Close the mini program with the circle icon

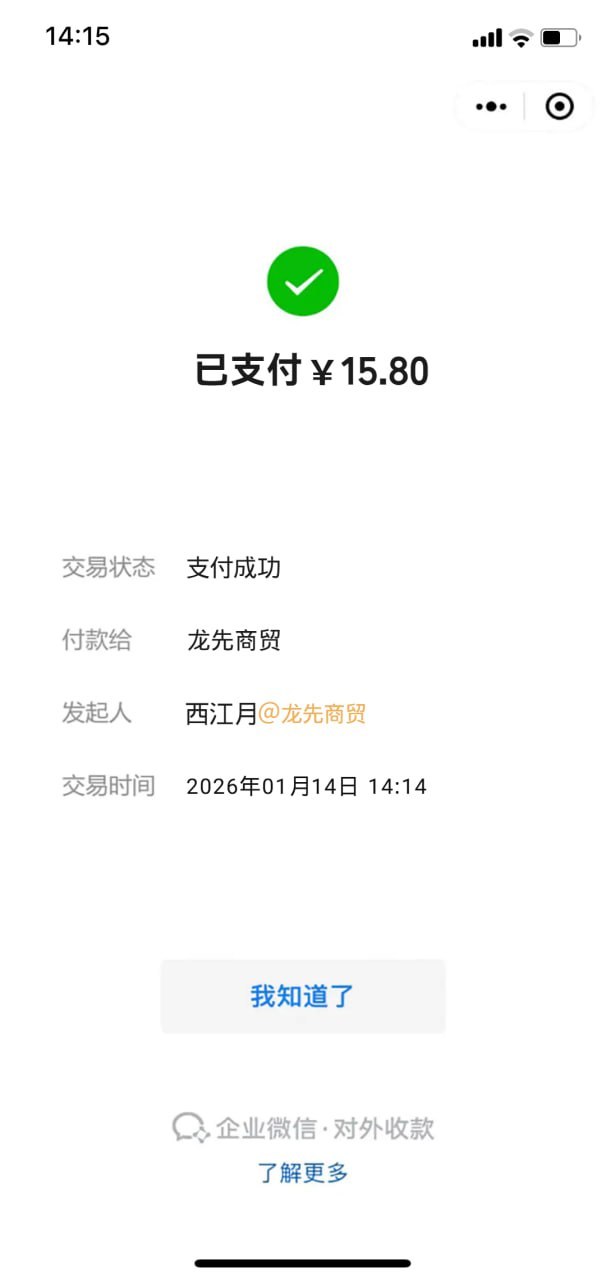pyautogui.click(x=559, y=106)
